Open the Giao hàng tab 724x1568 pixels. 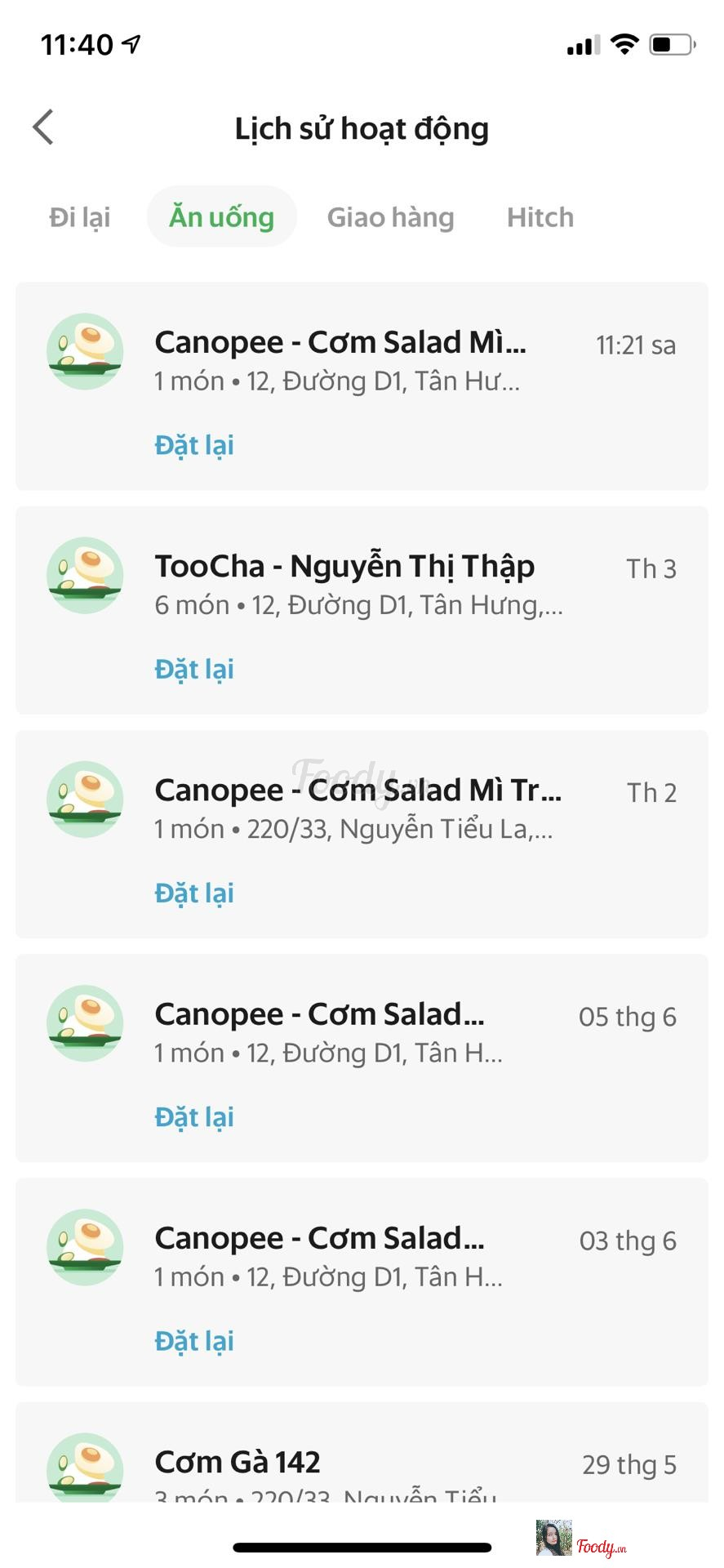[x=390, y=217]
